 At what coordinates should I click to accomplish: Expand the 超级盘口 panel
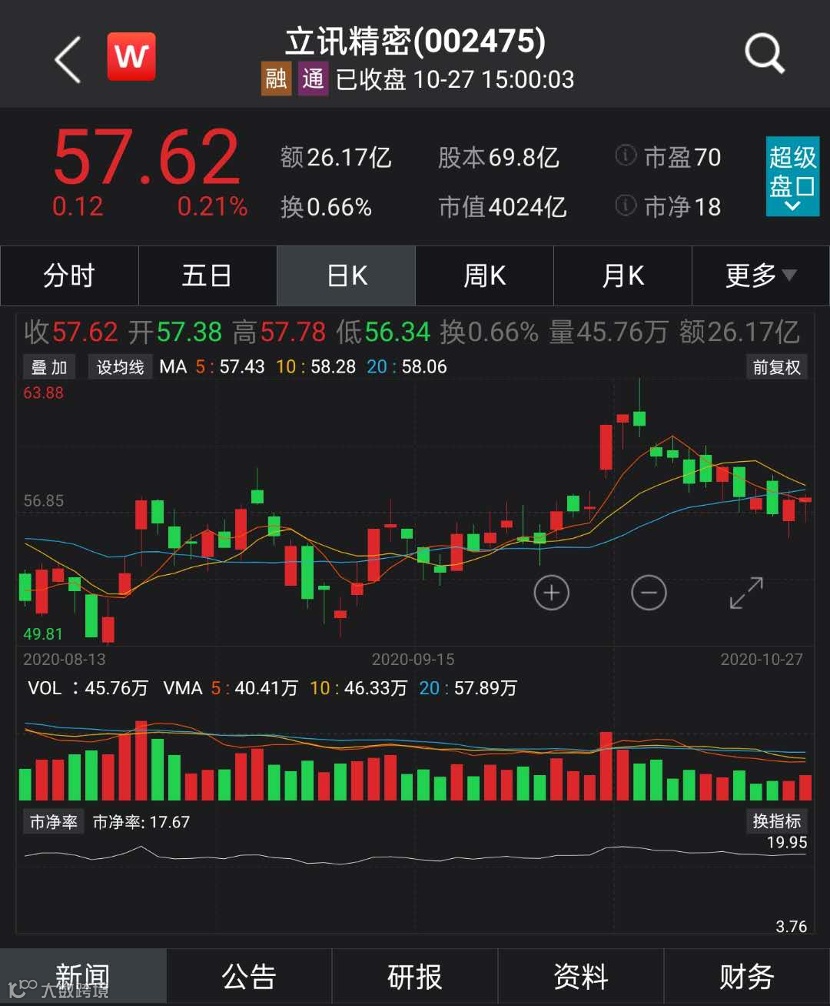coord(792,177)
